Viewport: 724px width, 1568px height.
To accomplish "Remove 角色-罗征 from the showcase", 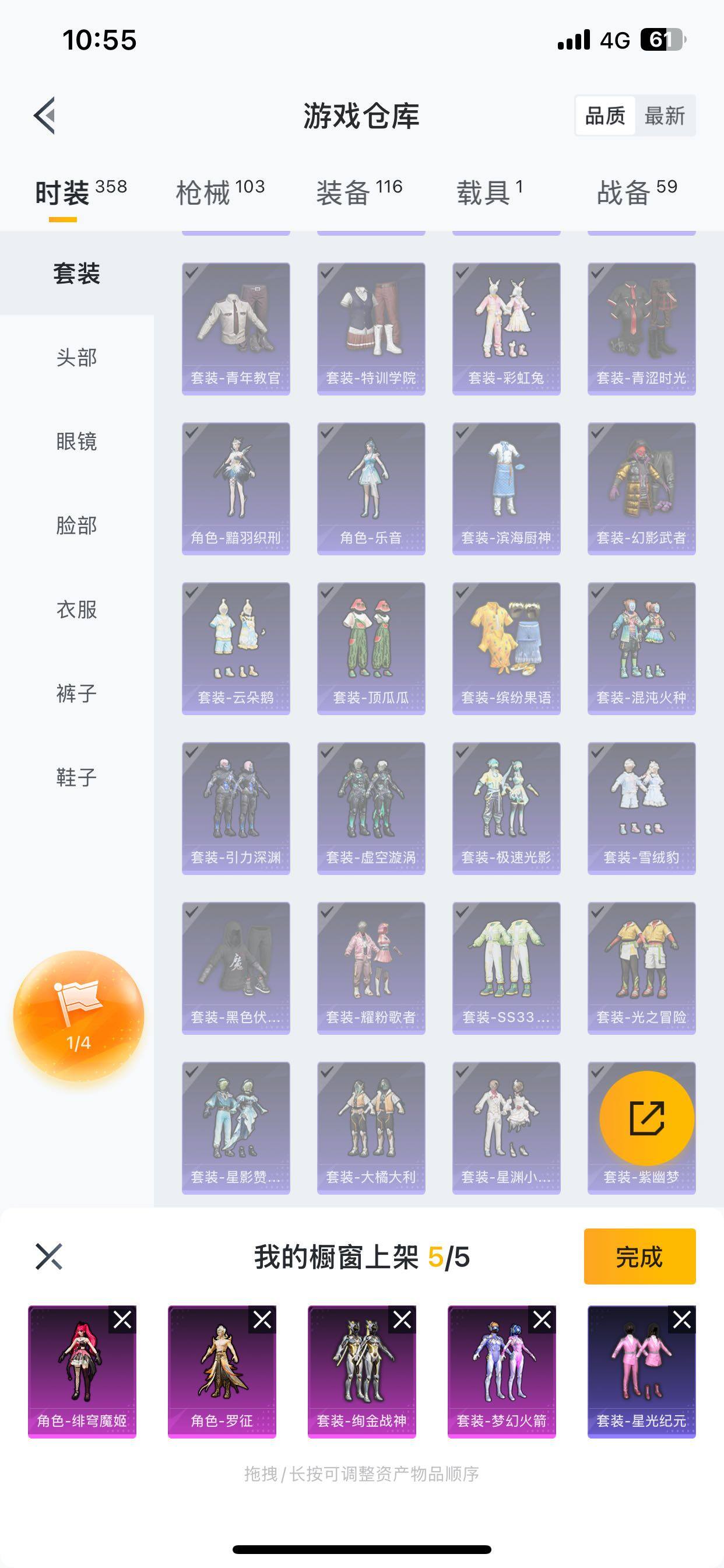I will (x=262, y=1319).
